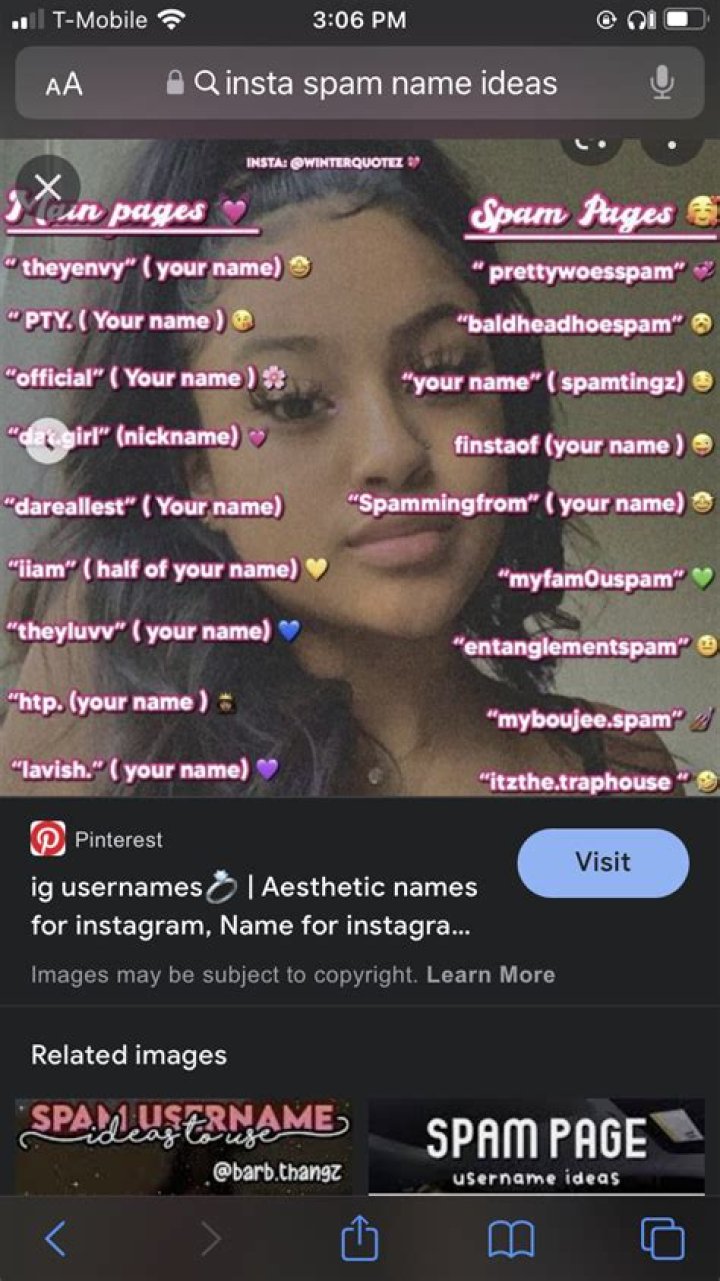
Task: Tap the address bar with insta spam name ideas
Action: click(390, 83)
